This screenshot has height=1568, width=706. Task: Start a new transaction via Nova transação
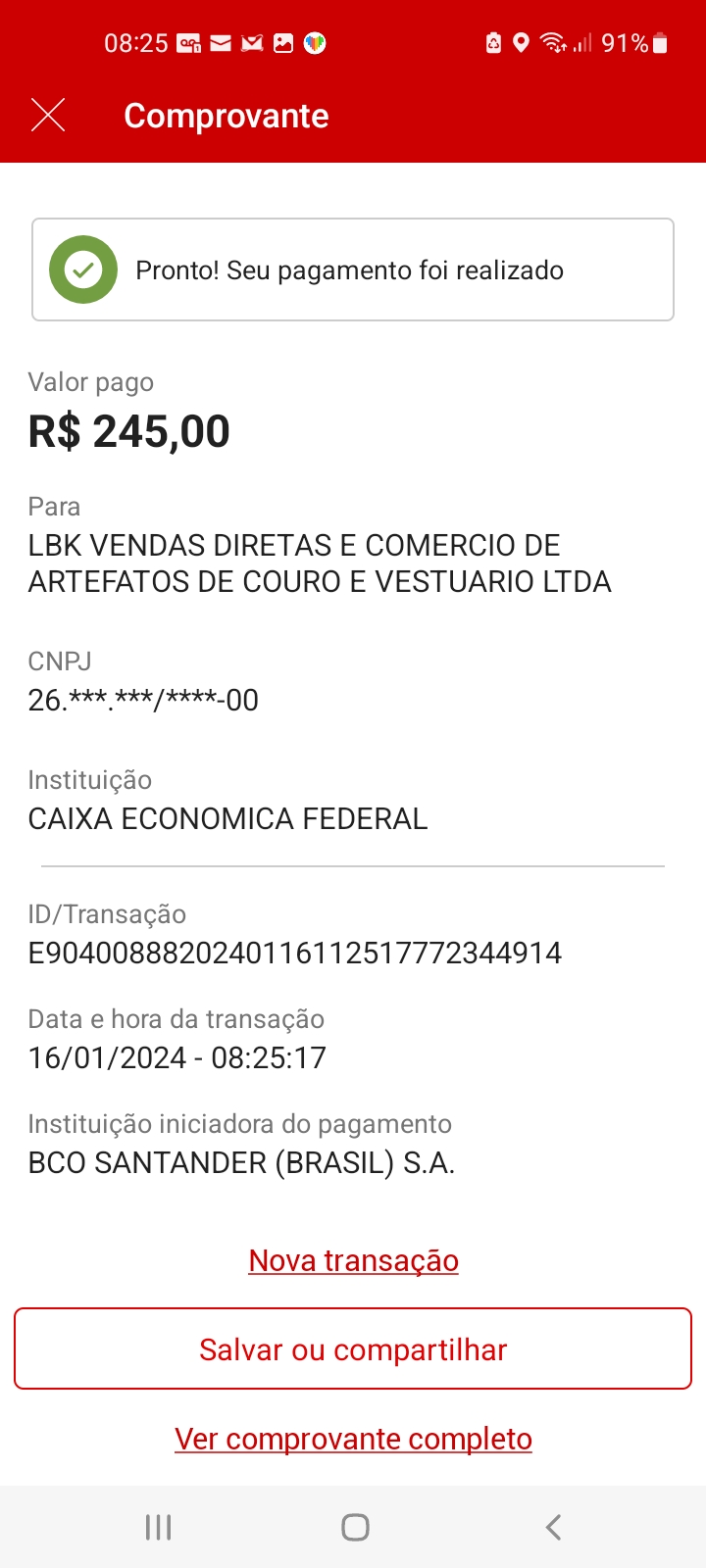pos(353,1260)
